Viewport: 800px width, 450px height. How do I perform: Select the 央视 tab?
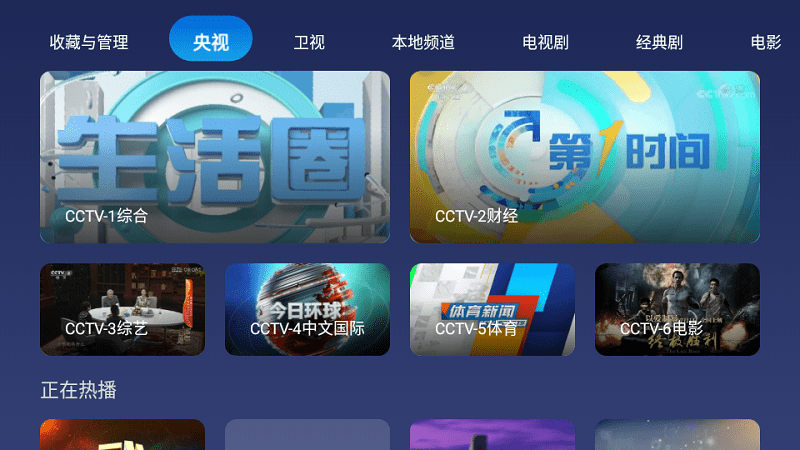211,42
